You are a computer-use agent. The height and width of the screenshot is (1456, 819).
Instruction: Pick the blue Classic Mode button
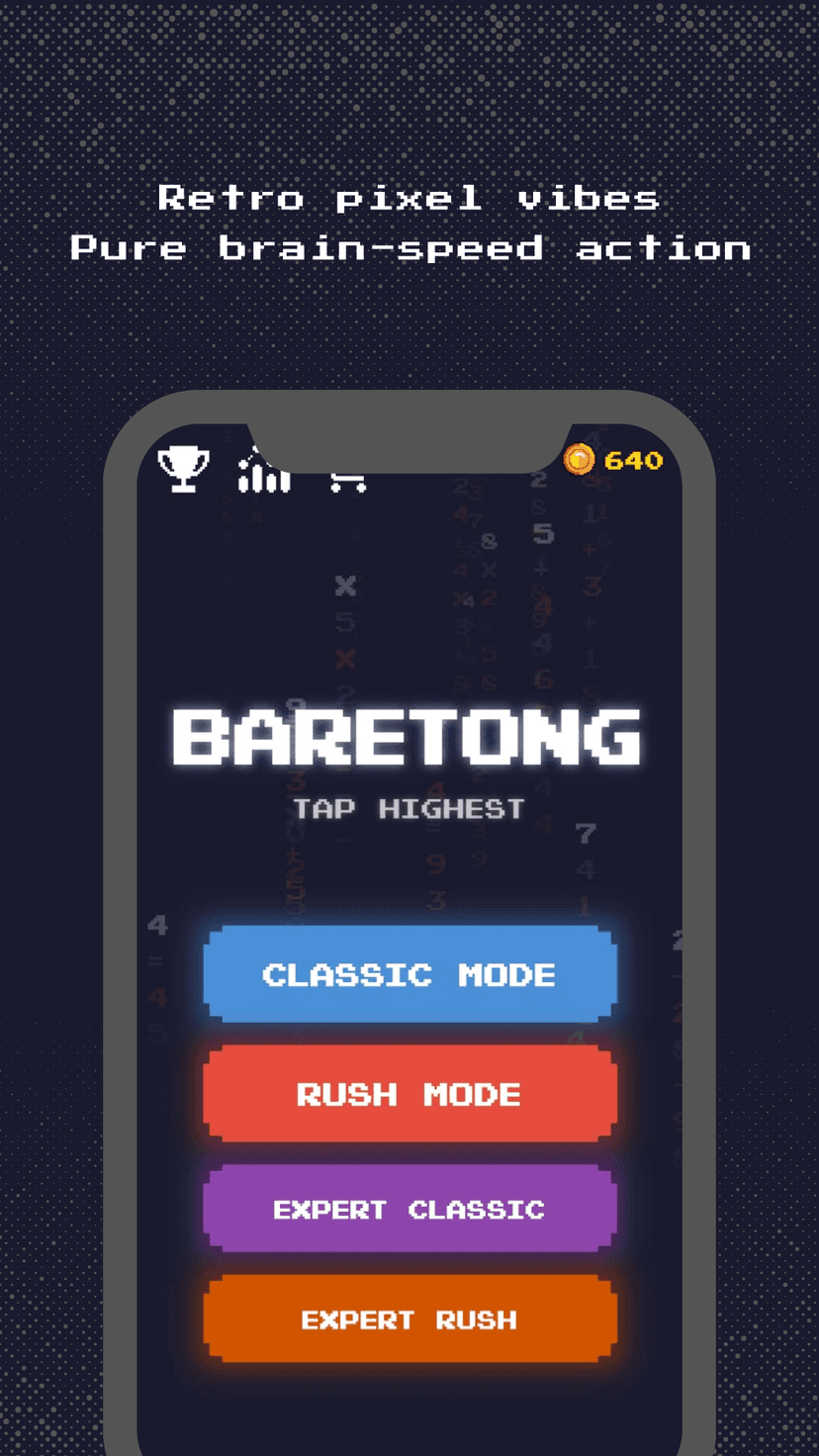409,974
